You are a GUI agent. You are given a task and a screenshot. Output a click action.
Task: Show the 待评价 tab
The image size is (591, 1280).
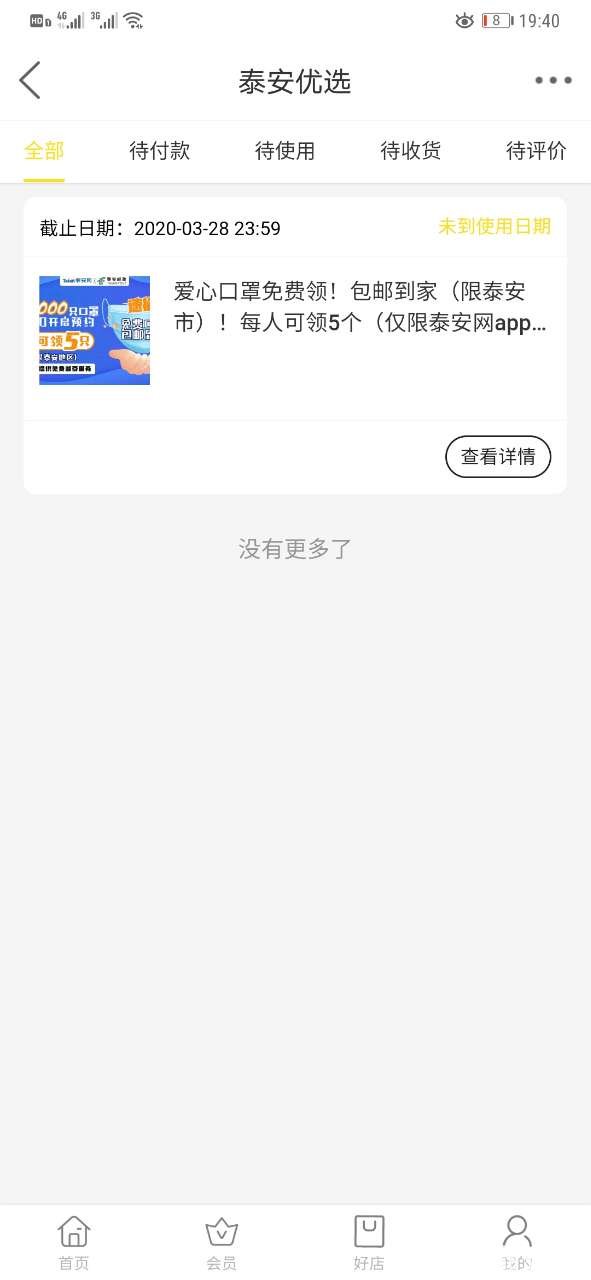(536, 151)
